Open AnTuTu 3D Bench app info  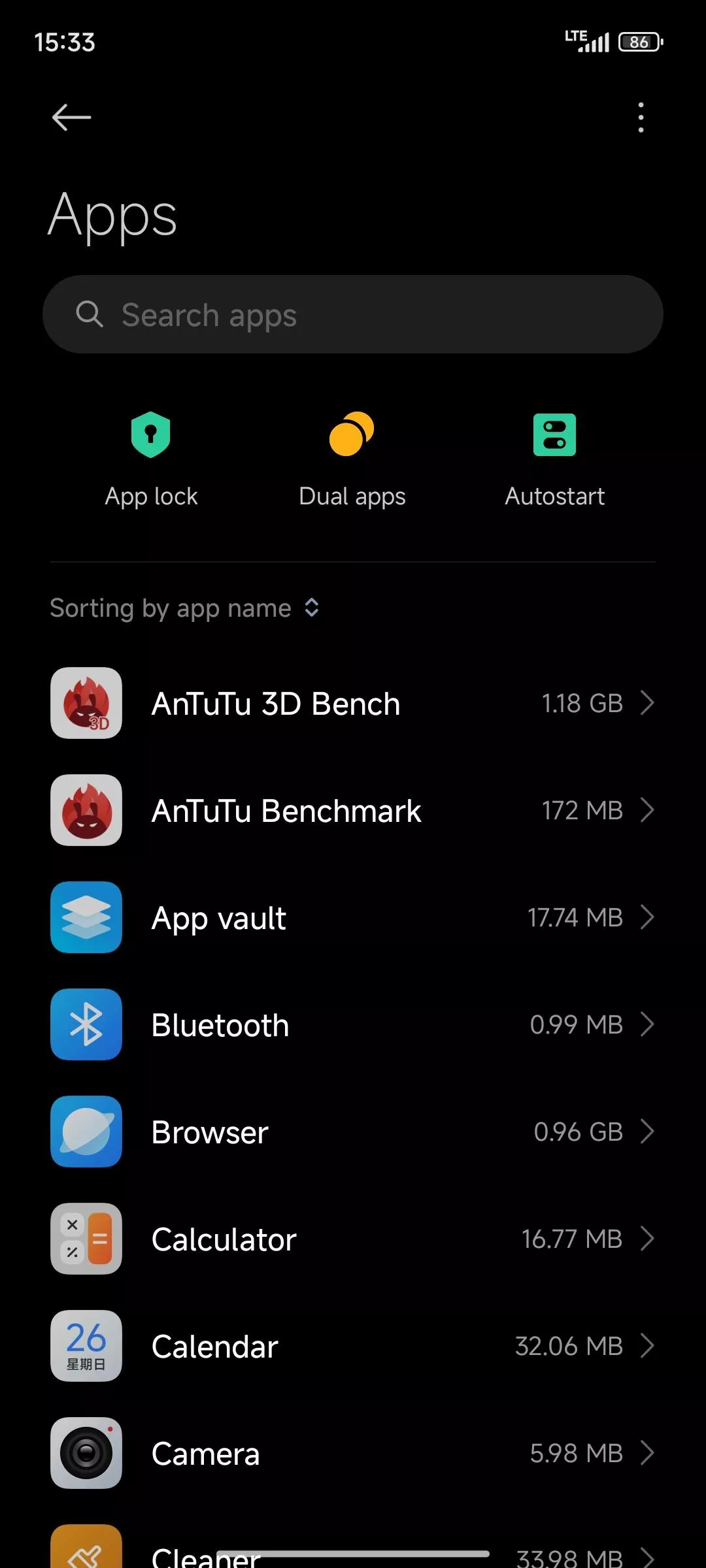click(x=353, y=703)
